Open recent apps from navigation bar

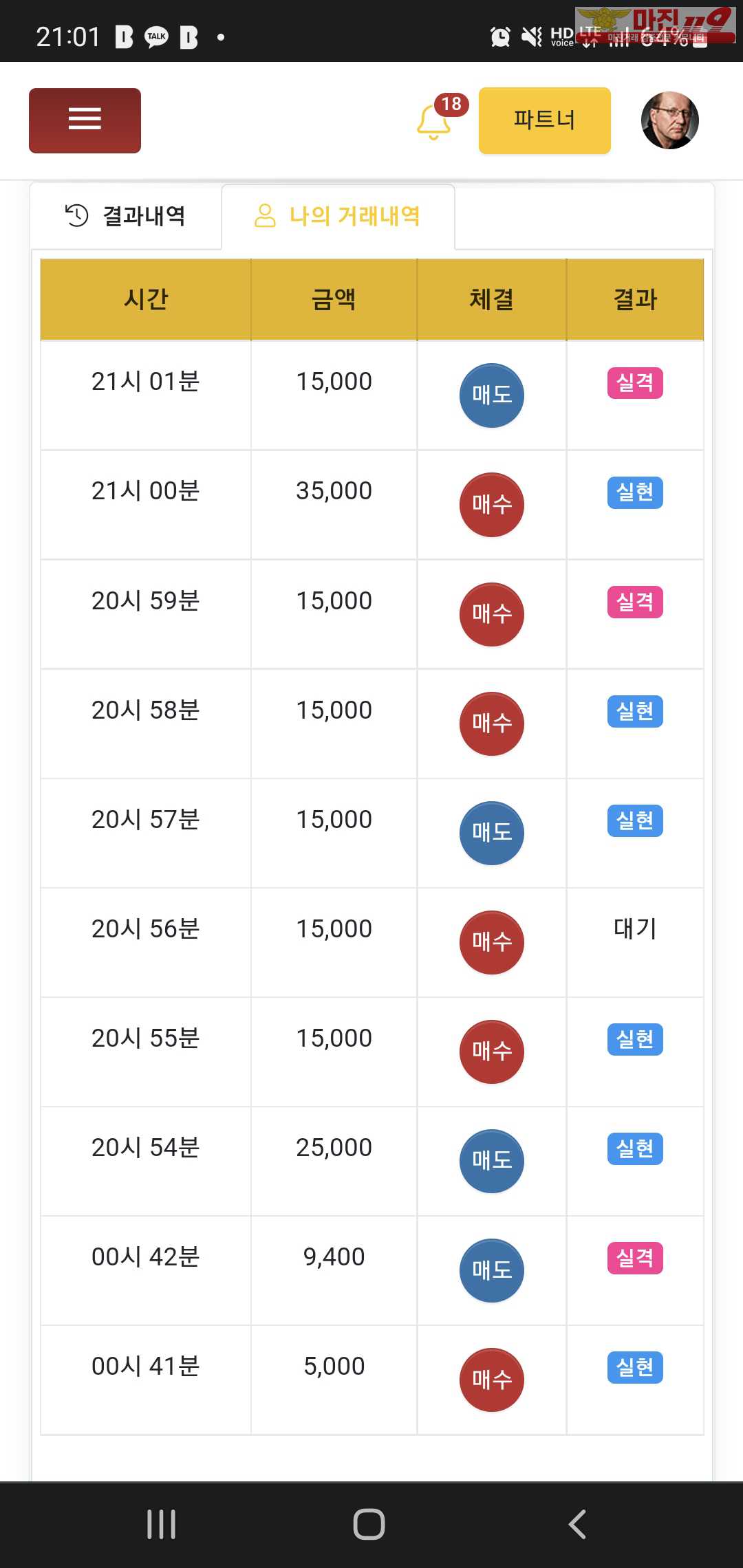coord(162,1525)
